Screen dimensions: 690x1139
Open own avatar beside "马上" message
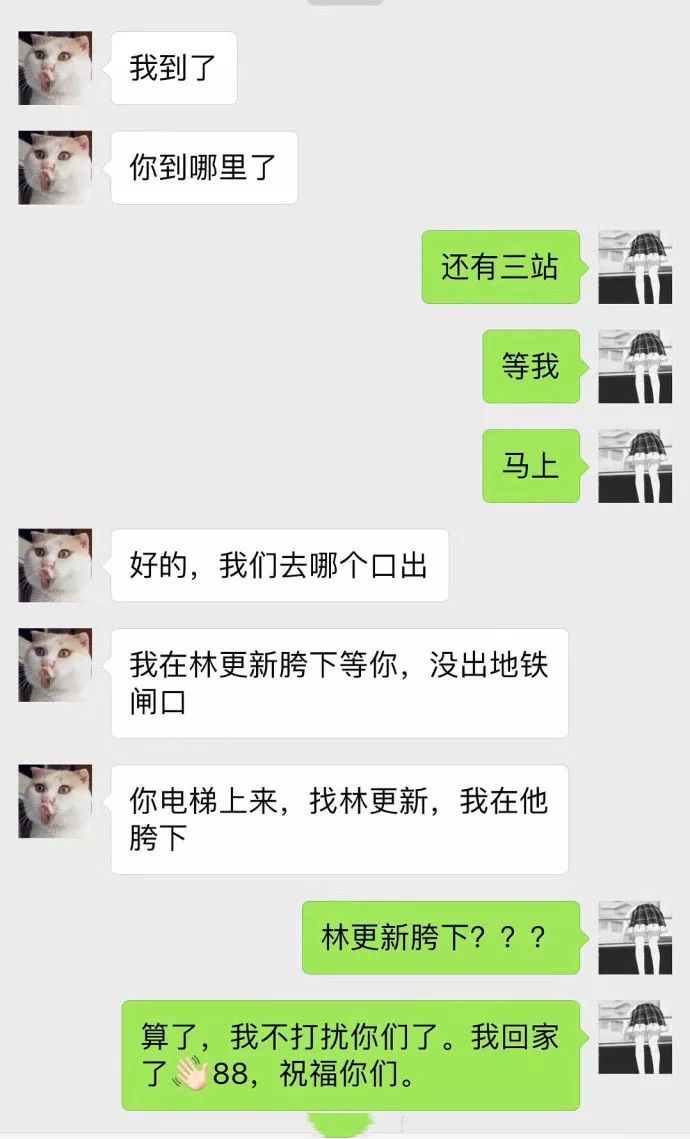coord(635,466)
